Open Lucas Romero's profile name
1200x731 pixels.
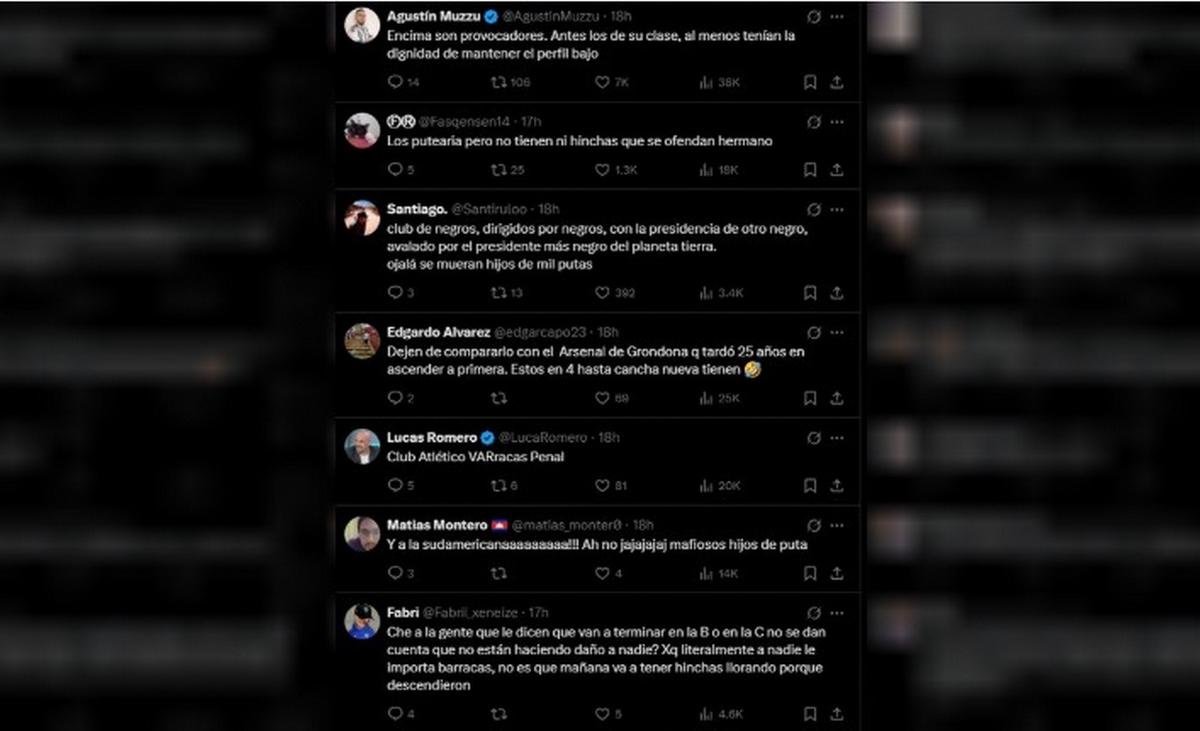[432, 437]
